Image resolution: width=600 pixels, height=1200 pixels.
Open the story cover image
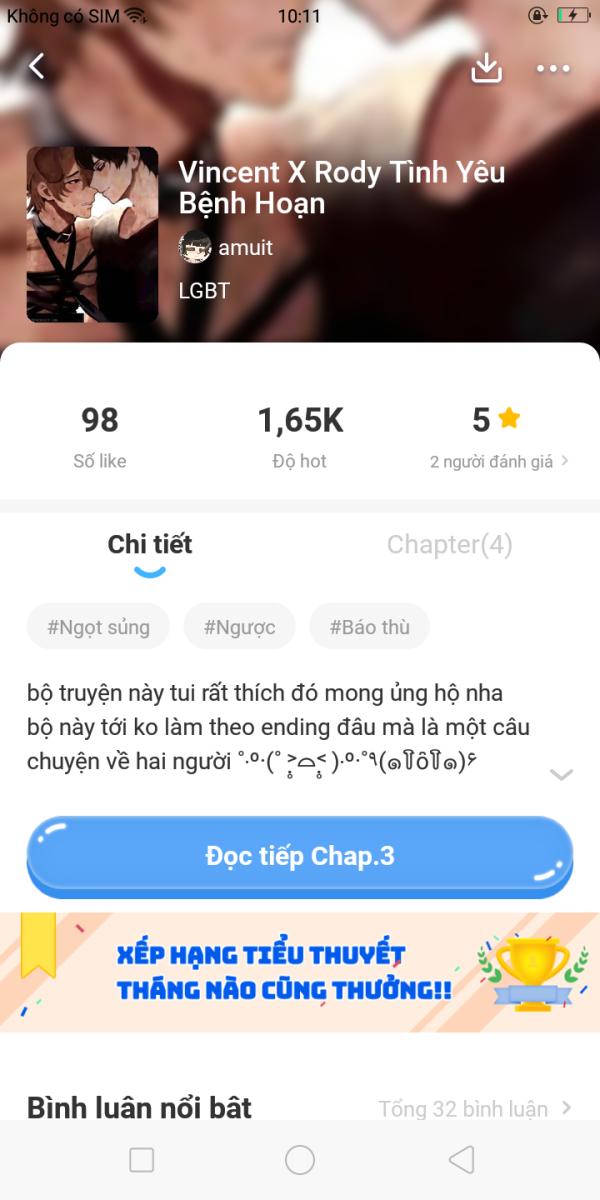coord(92,235)
